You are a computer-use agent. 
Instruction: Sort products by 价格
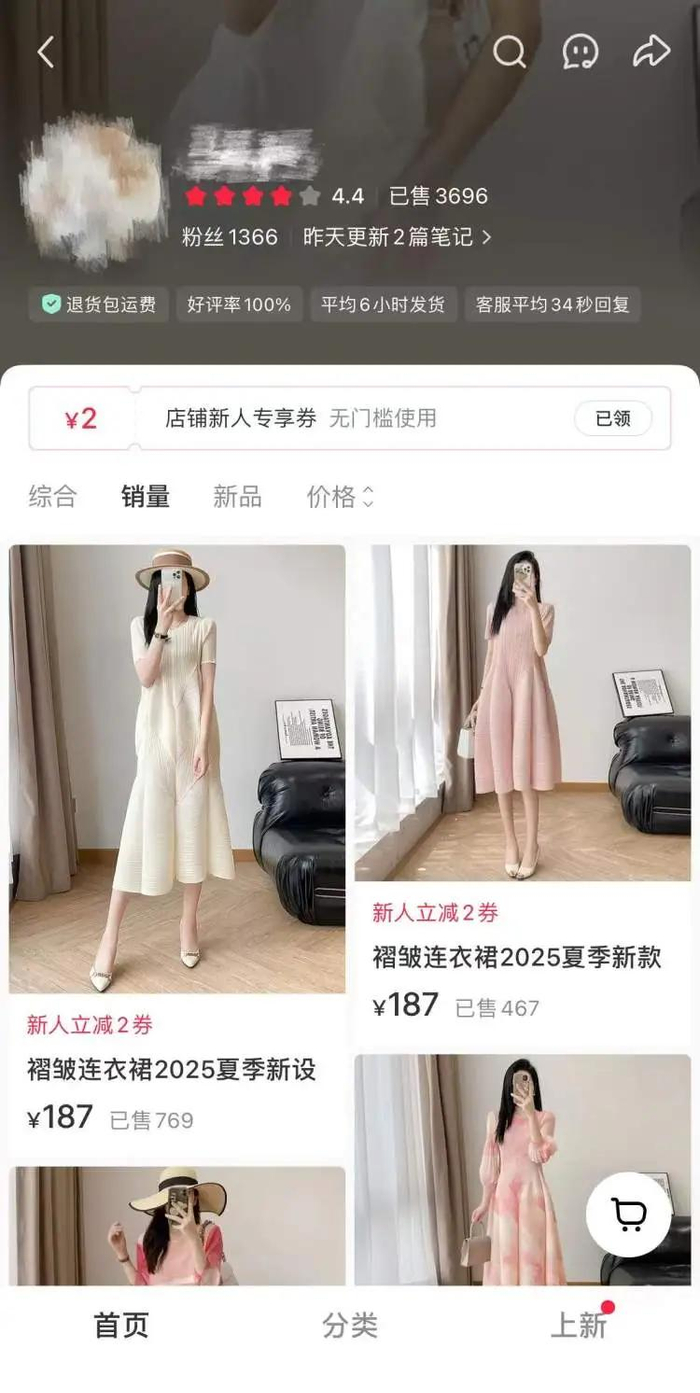click(x=339, y=496)
